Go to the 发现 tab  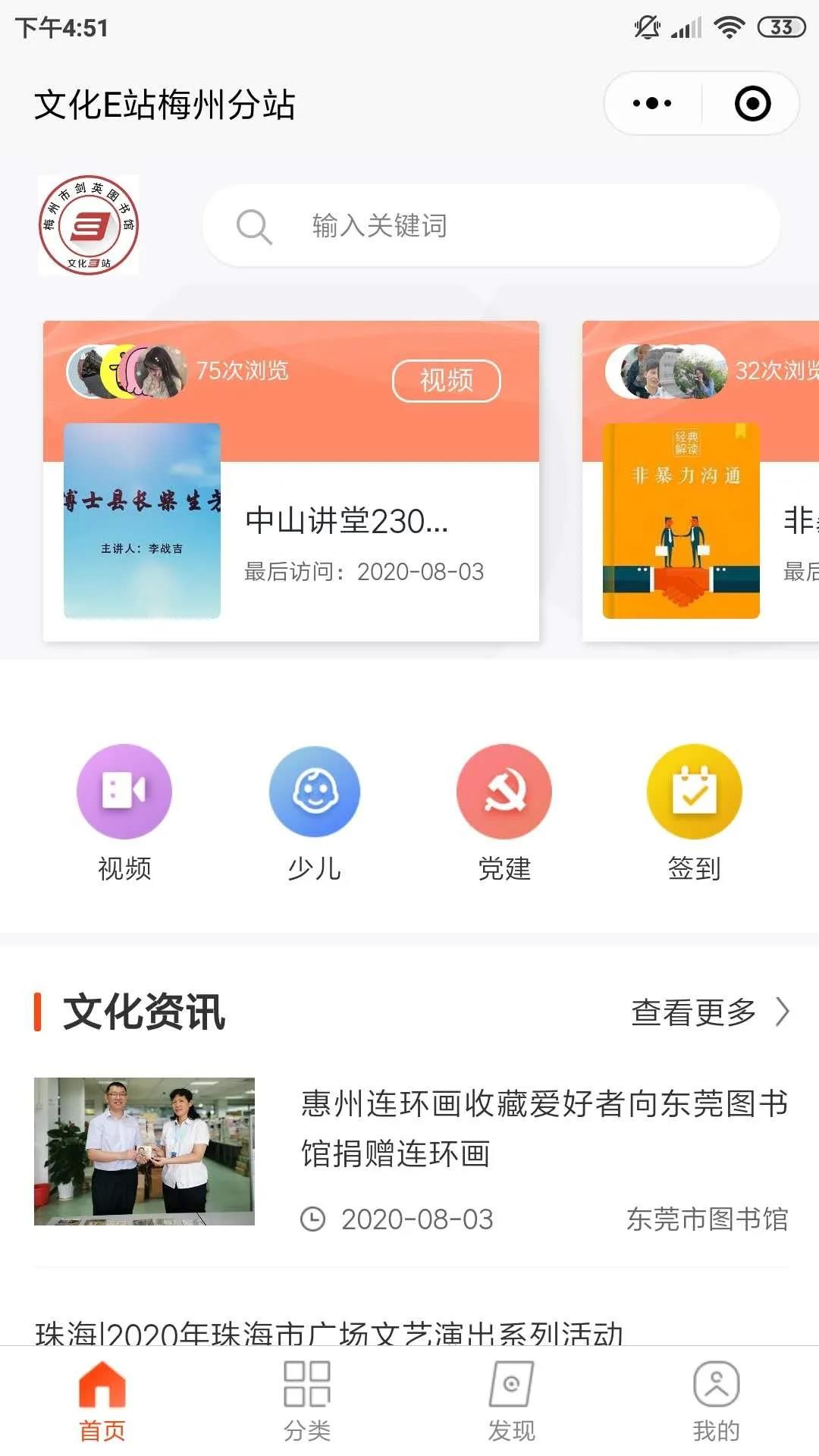(512, 1401)
